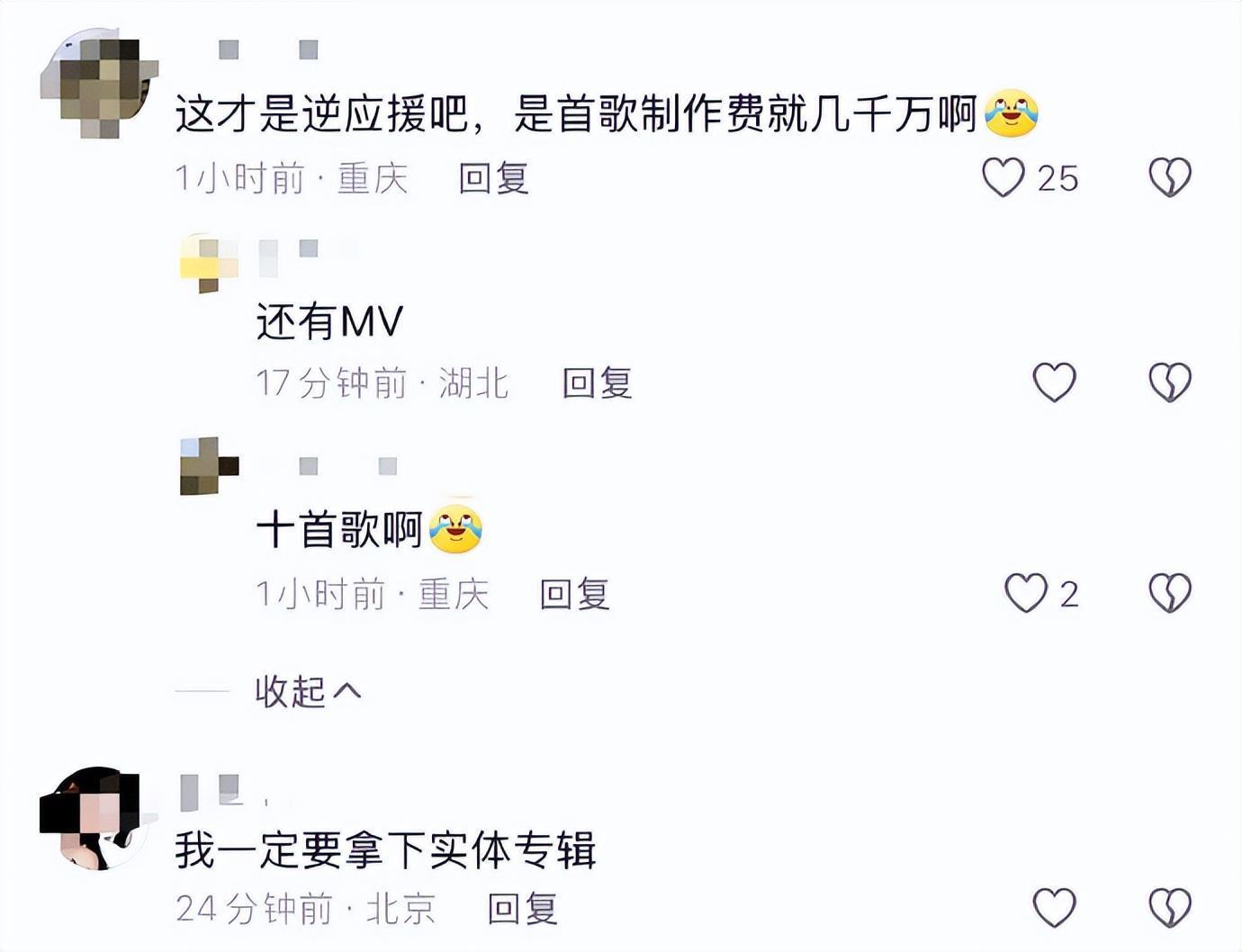1242x952 pixels.
Task: Reply to the 逆应援 comment from 重庆
Action: [x=493, y=178]
